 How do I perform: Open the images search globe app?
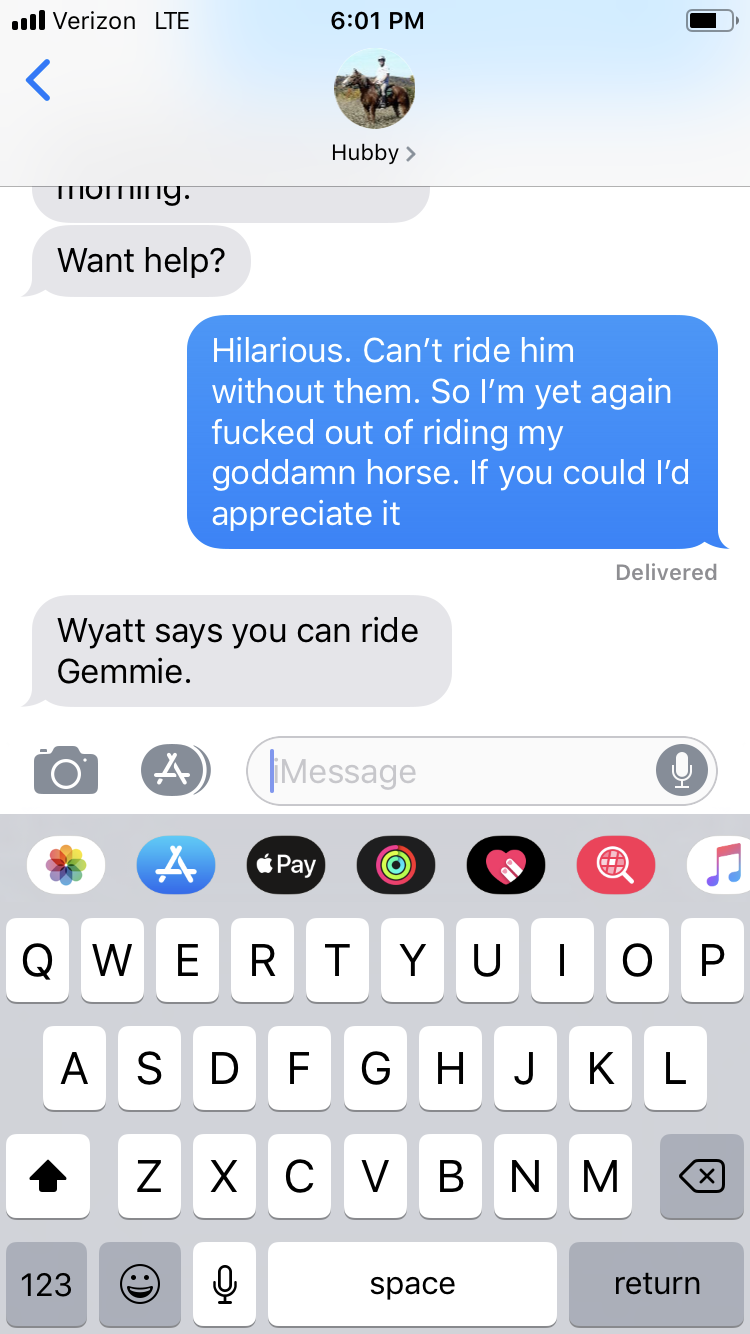pyautogui.click(x=616, y=864)
